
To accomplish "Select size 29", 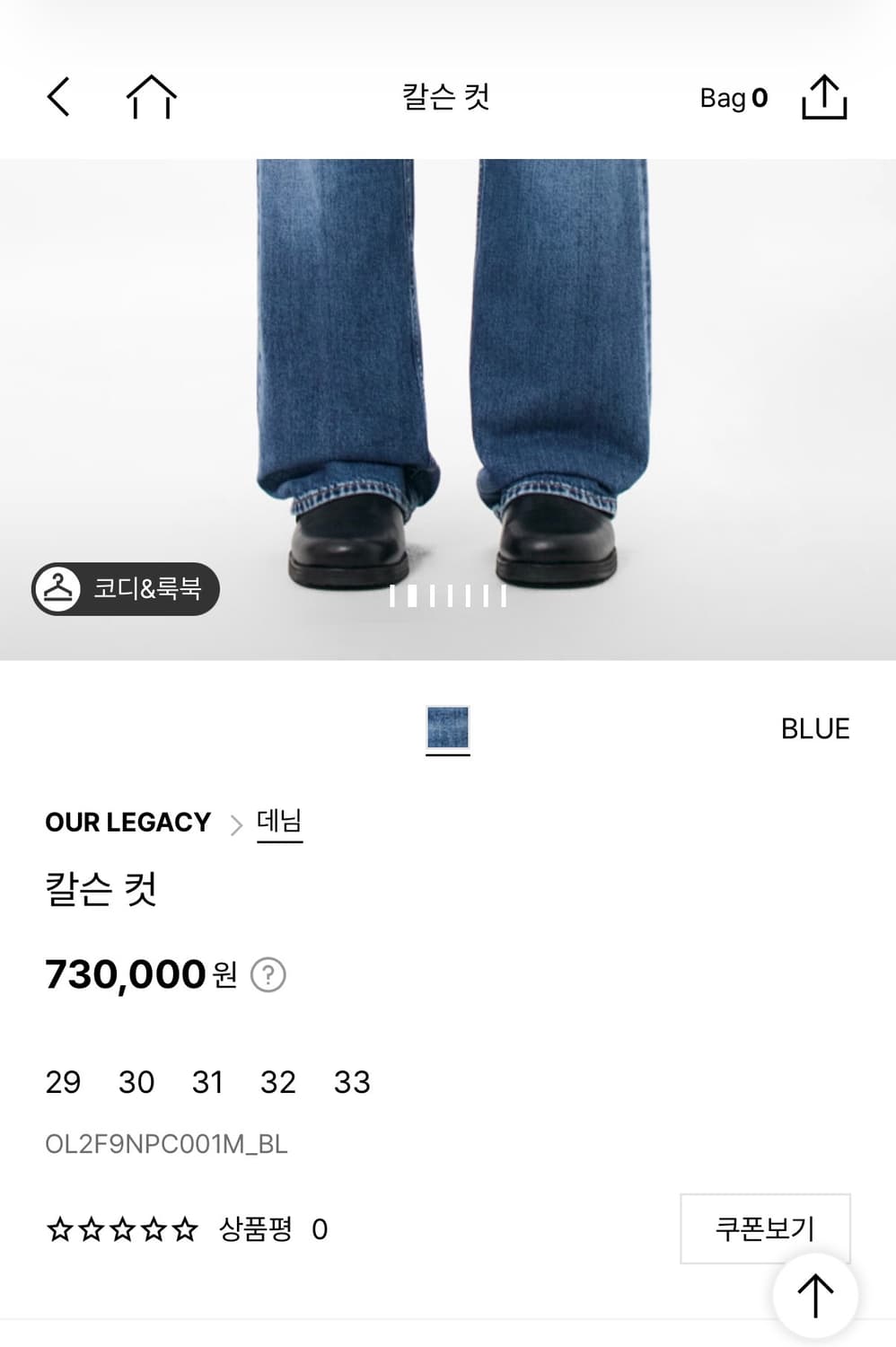I will (x=61, y=1083).
